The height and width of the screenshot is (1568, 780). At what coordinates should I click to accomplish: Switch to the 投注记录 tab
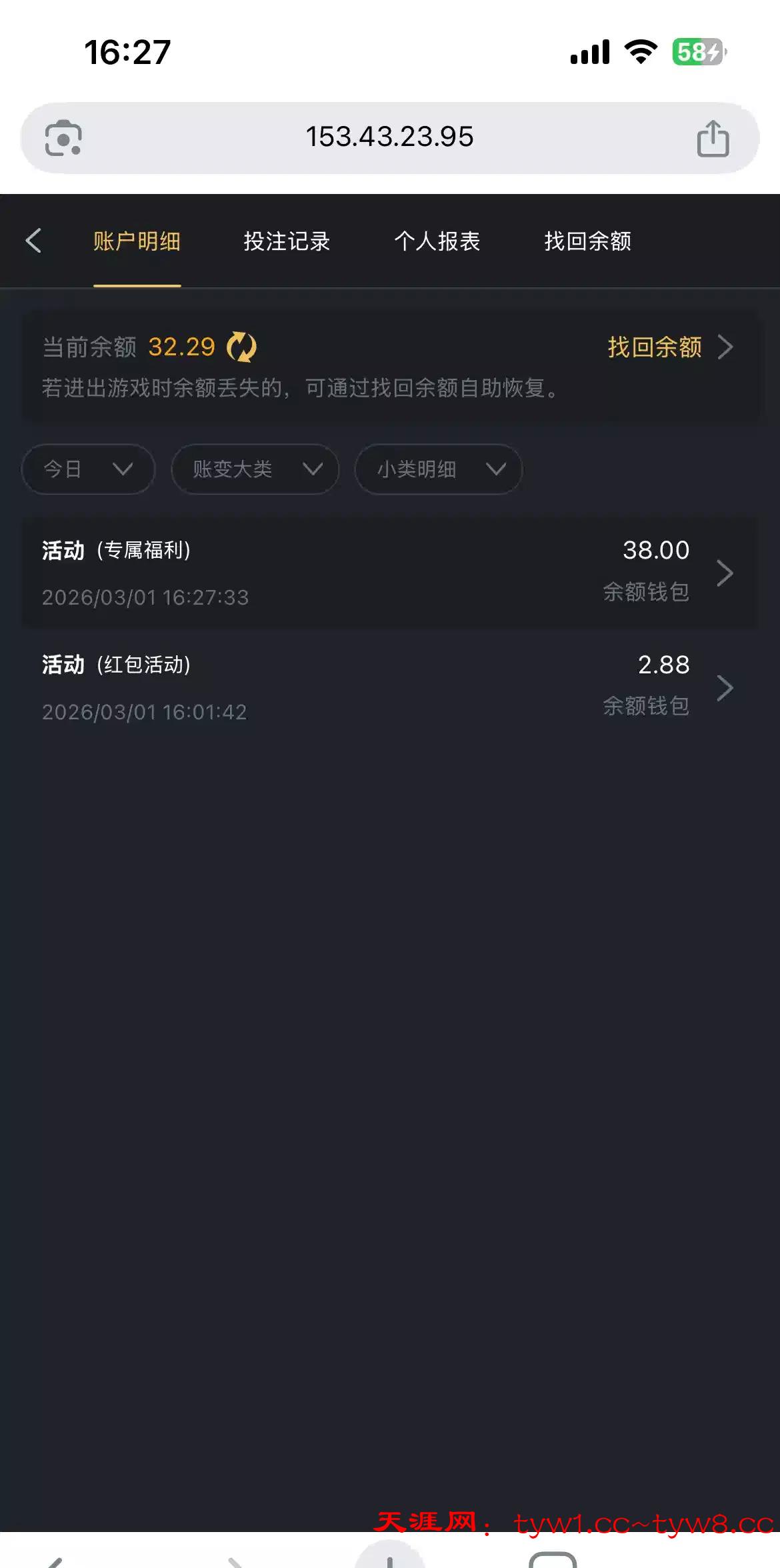pos(287,241)
